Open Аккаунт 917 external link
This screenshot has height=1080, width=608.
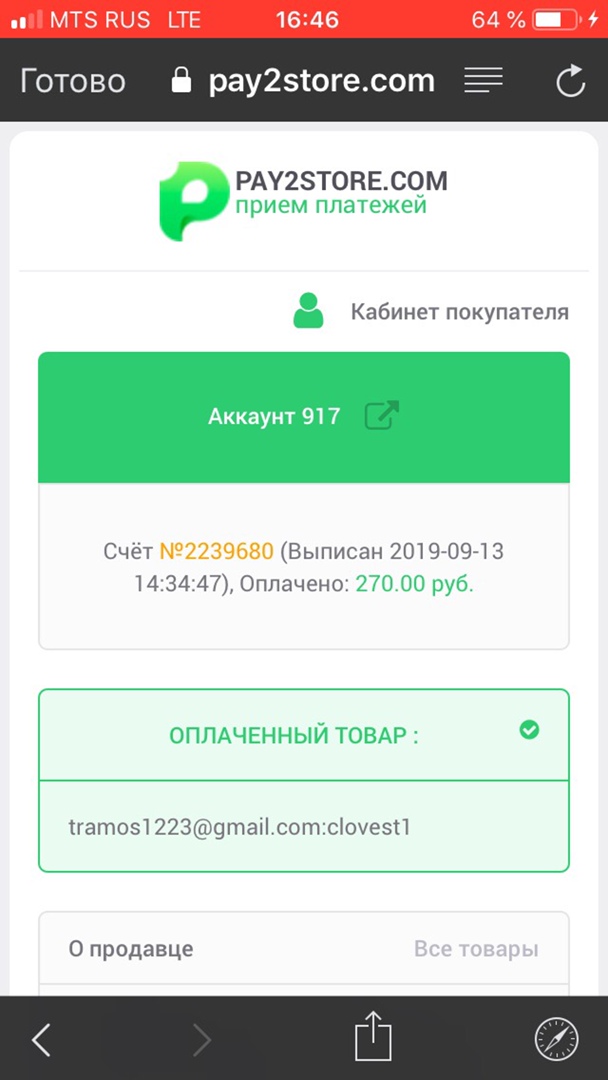point(381,416)
